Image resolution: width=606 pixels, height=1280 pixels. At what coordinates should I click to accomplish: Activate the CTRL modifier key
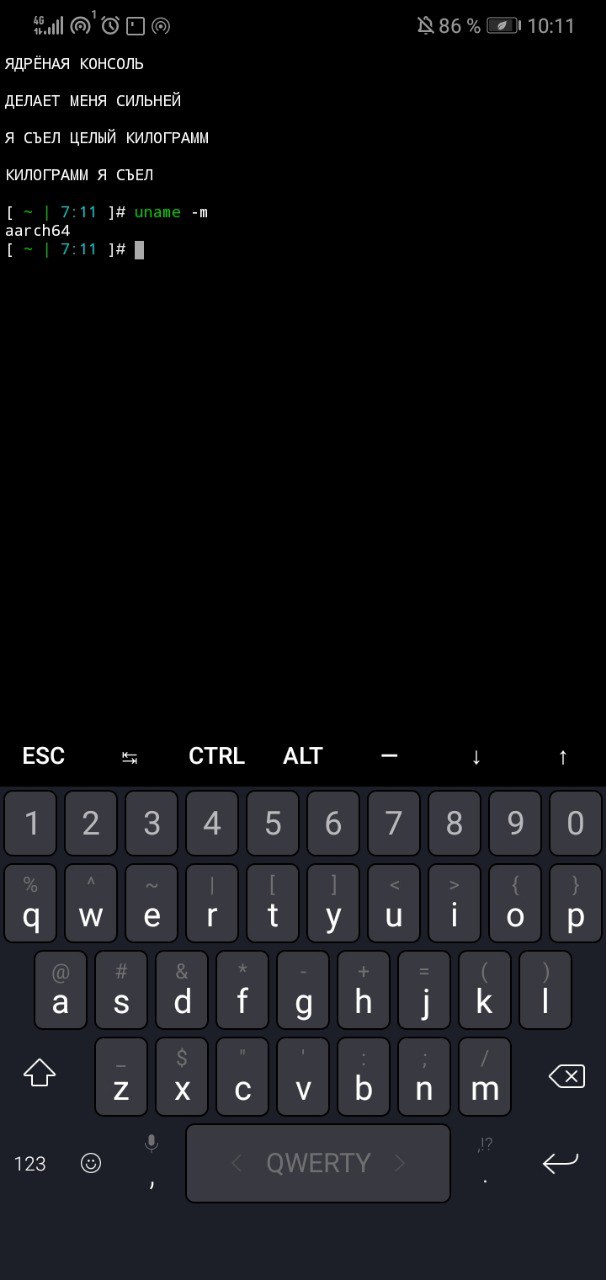[216, 756]
